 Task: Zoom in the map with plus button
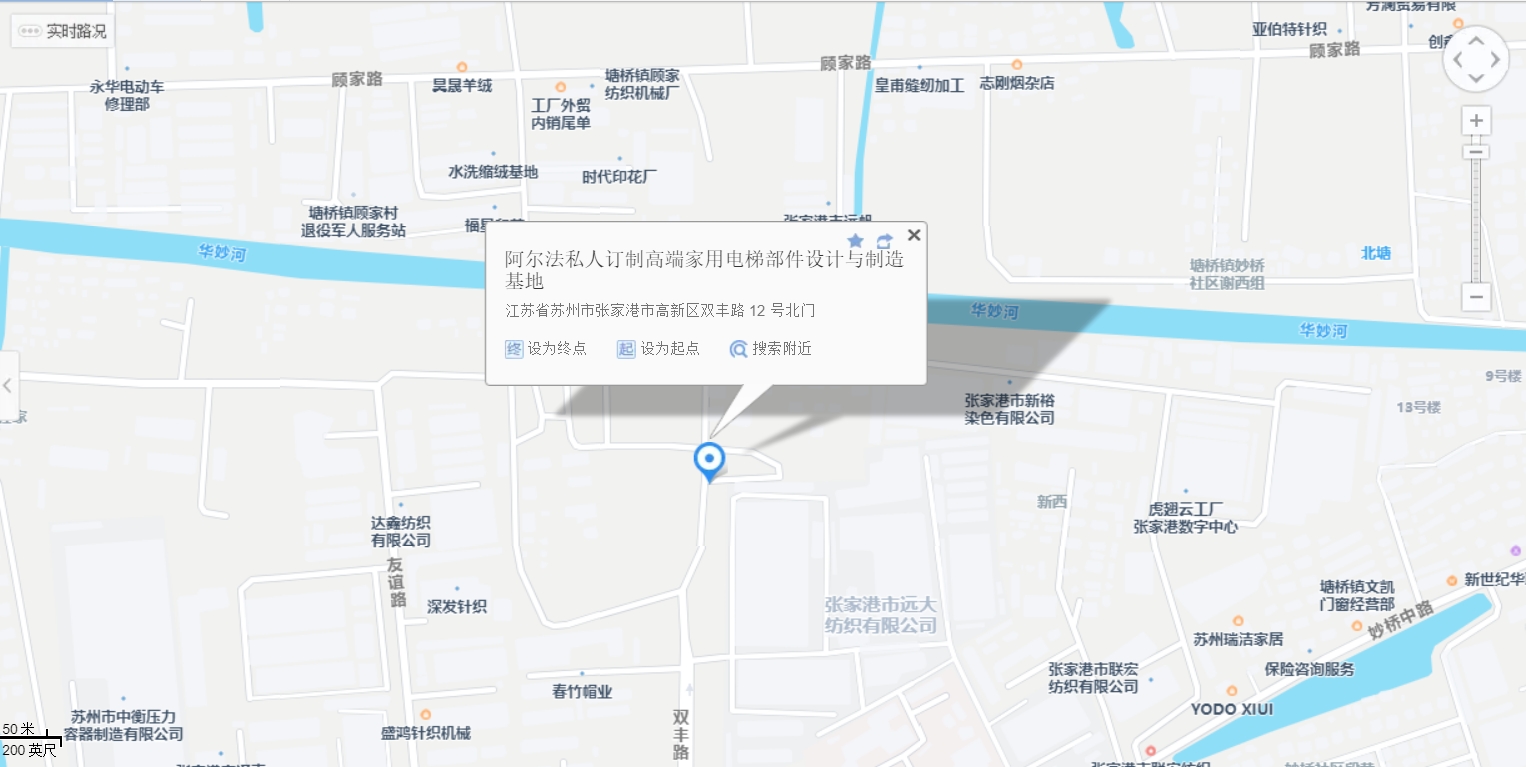tap(1476, 121)
